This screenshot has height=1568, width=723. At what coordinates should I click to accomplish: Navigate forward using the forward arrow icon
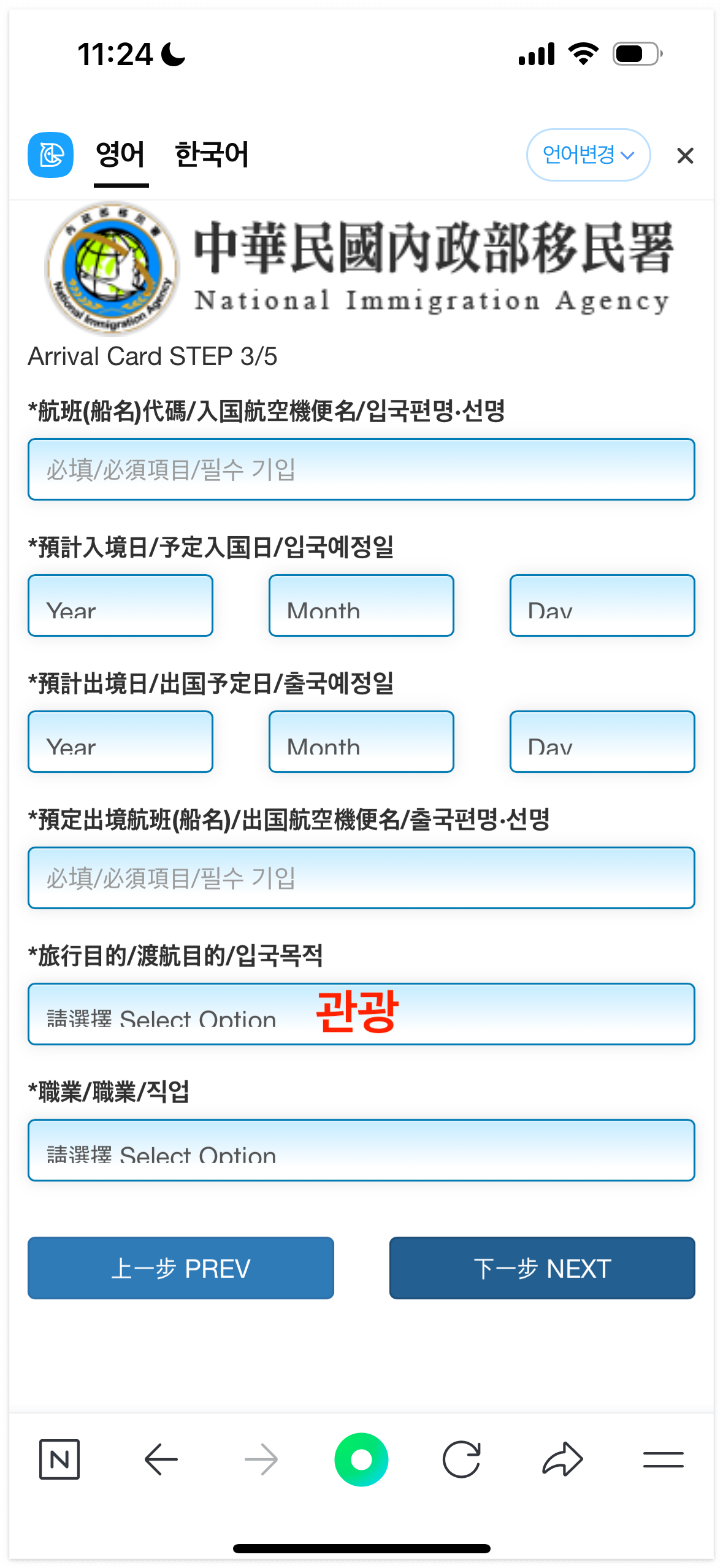coord(261,1459)
